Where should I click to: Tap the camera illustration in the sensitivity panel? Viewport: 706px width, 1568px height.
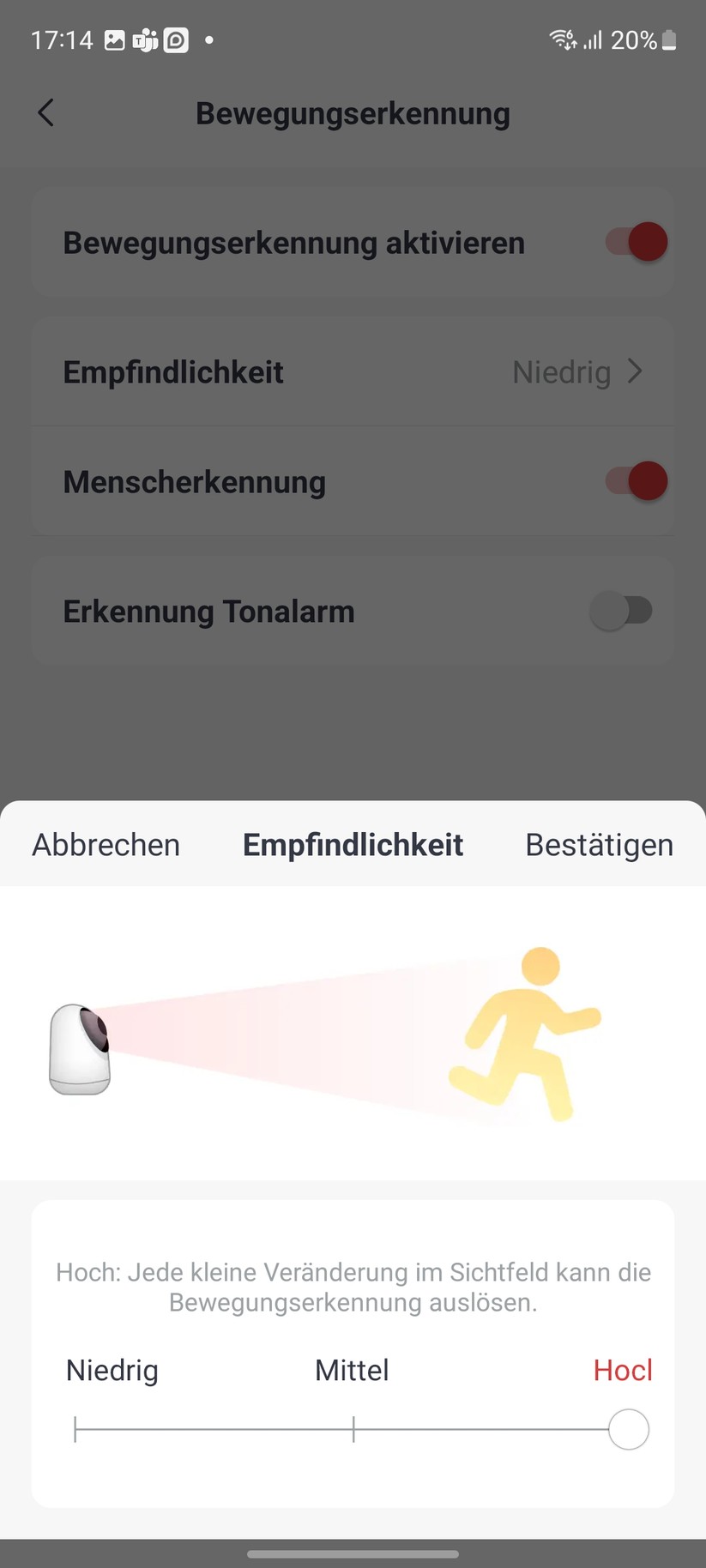click(x=80, y=1048)
